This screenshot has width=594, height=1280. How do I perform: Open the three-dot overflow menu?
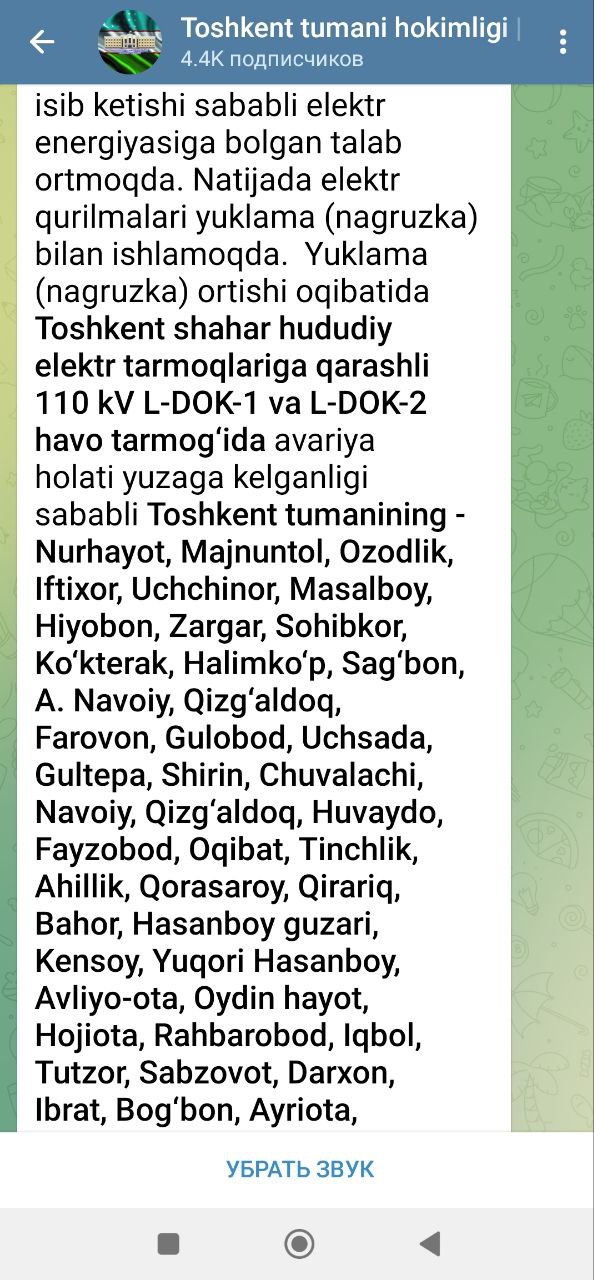click(563, 42)
